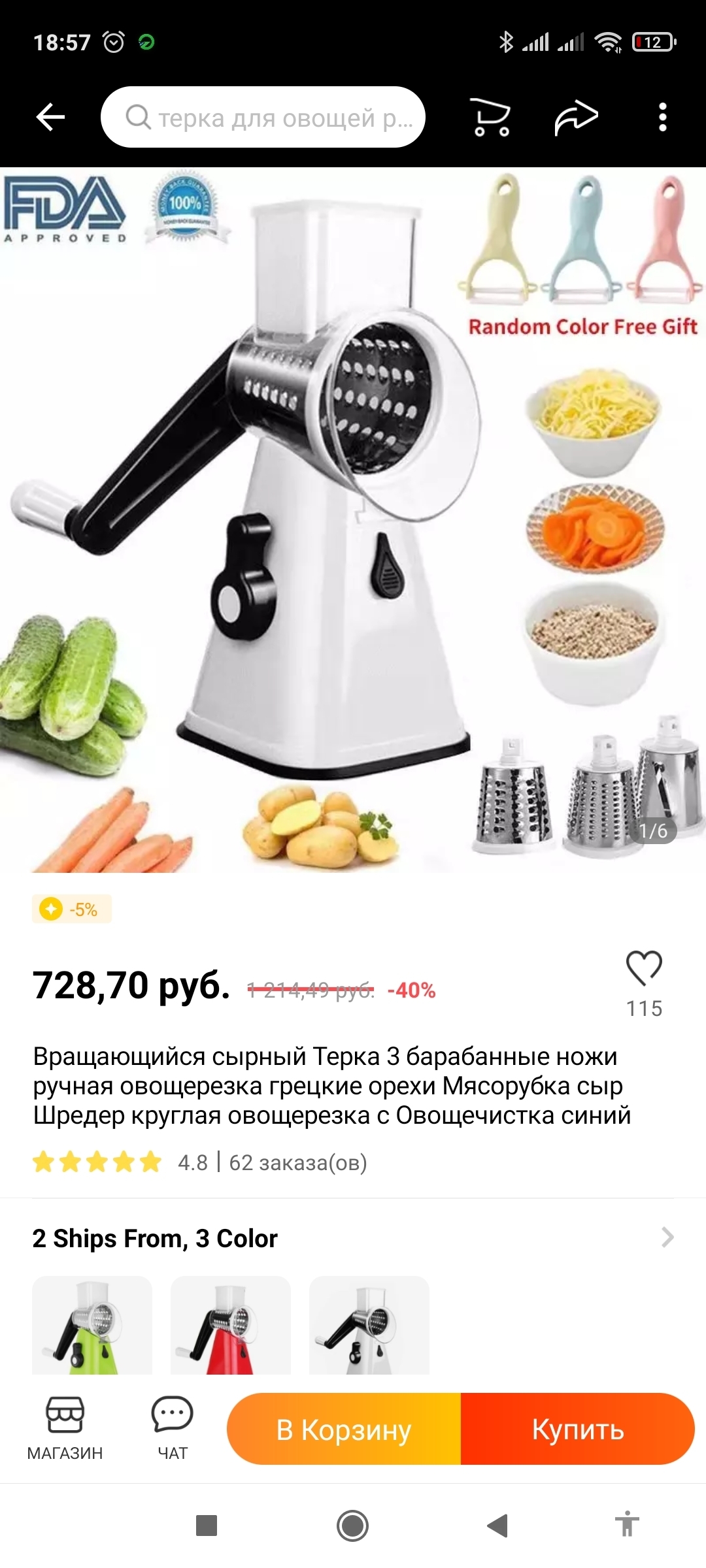Open the main product photo gallery

click(353, 520)
